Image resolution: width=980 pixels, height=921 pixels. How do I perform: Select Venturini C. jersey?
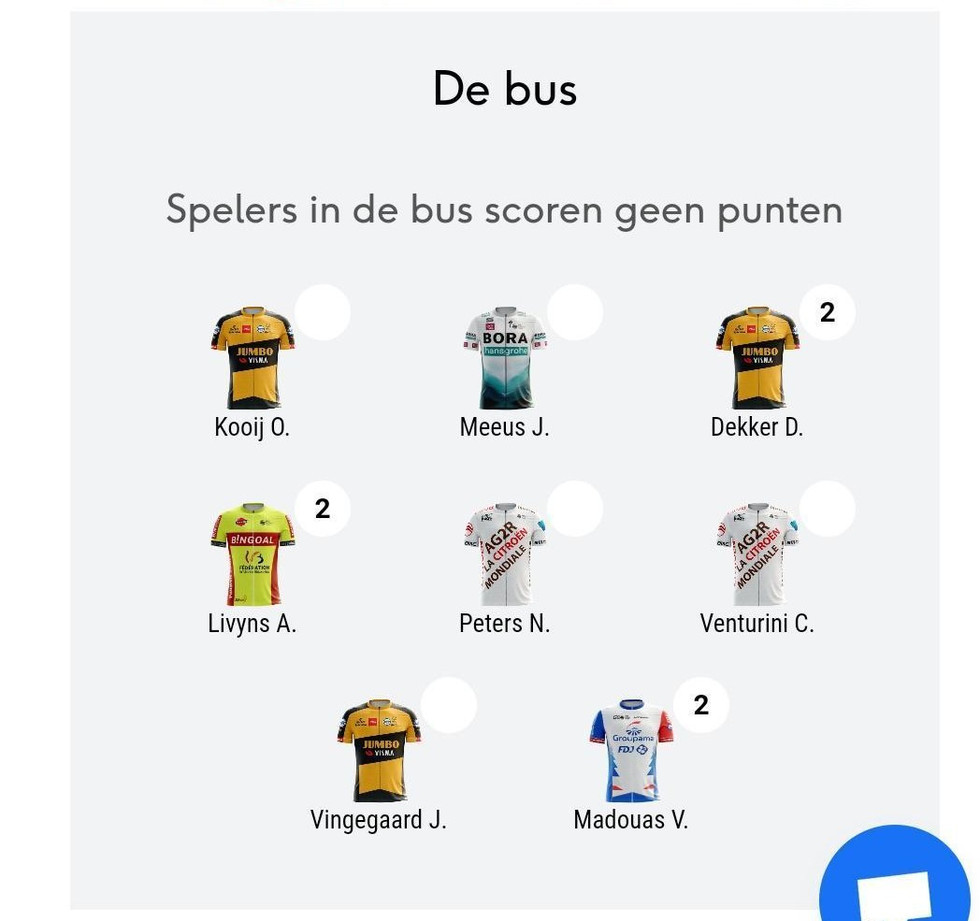757,554
